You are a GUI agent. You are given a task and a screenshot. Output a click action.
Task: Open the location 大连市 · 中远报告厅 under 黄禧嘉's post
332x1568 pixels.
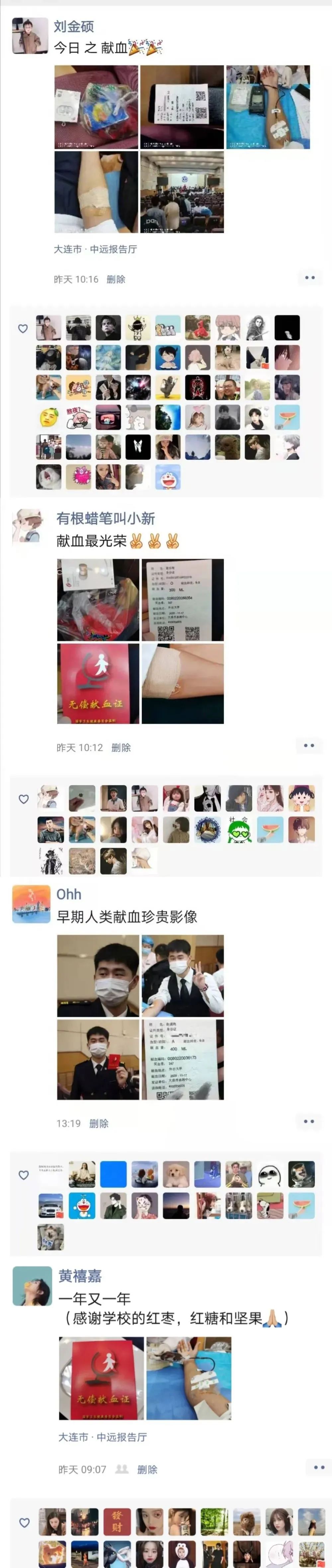coord(102,1437)
